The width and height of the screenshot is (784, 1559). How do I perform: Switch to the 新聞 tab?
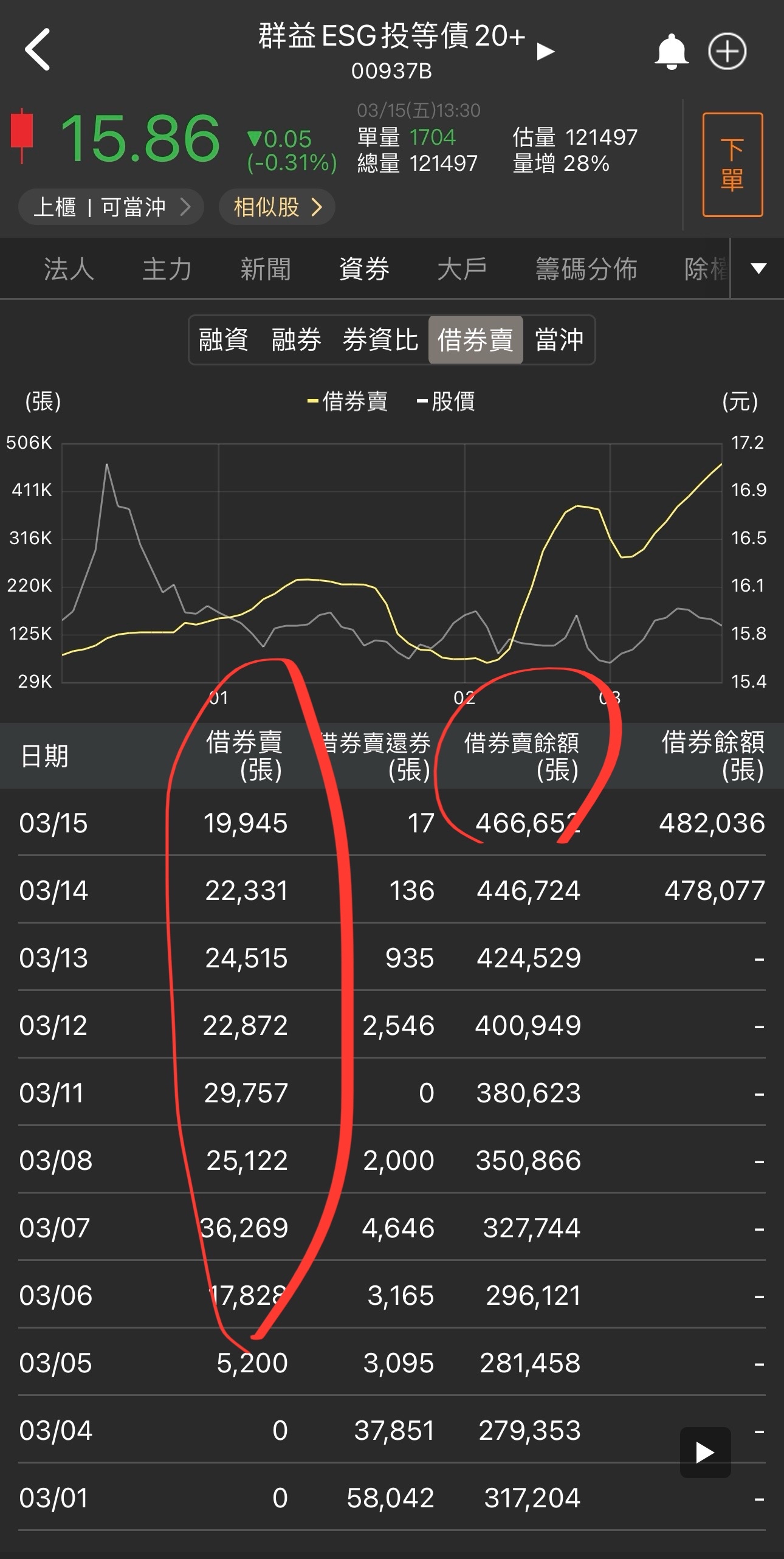(x=266, y=269)
